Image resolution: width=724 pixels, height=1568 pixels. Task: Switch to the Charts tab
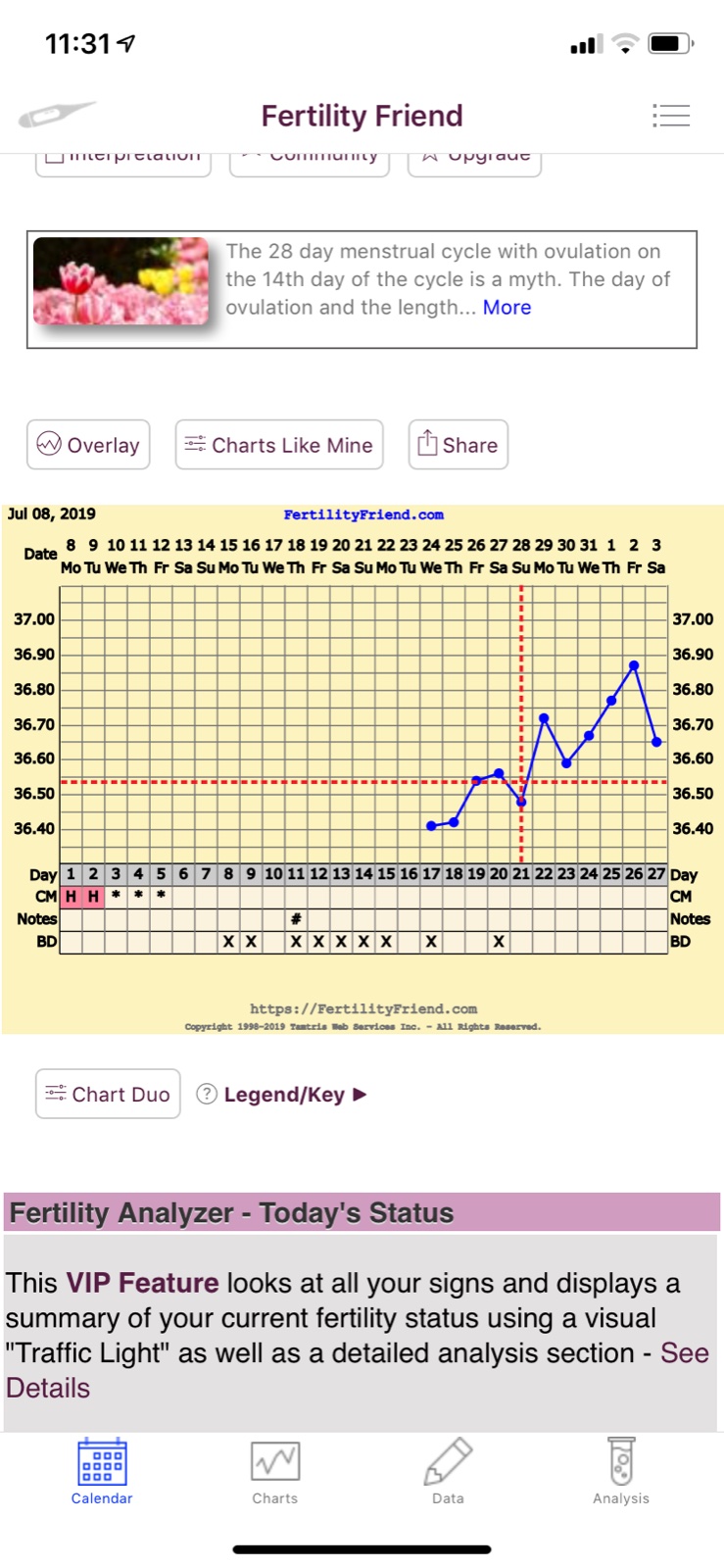[x=275, y=1471]
